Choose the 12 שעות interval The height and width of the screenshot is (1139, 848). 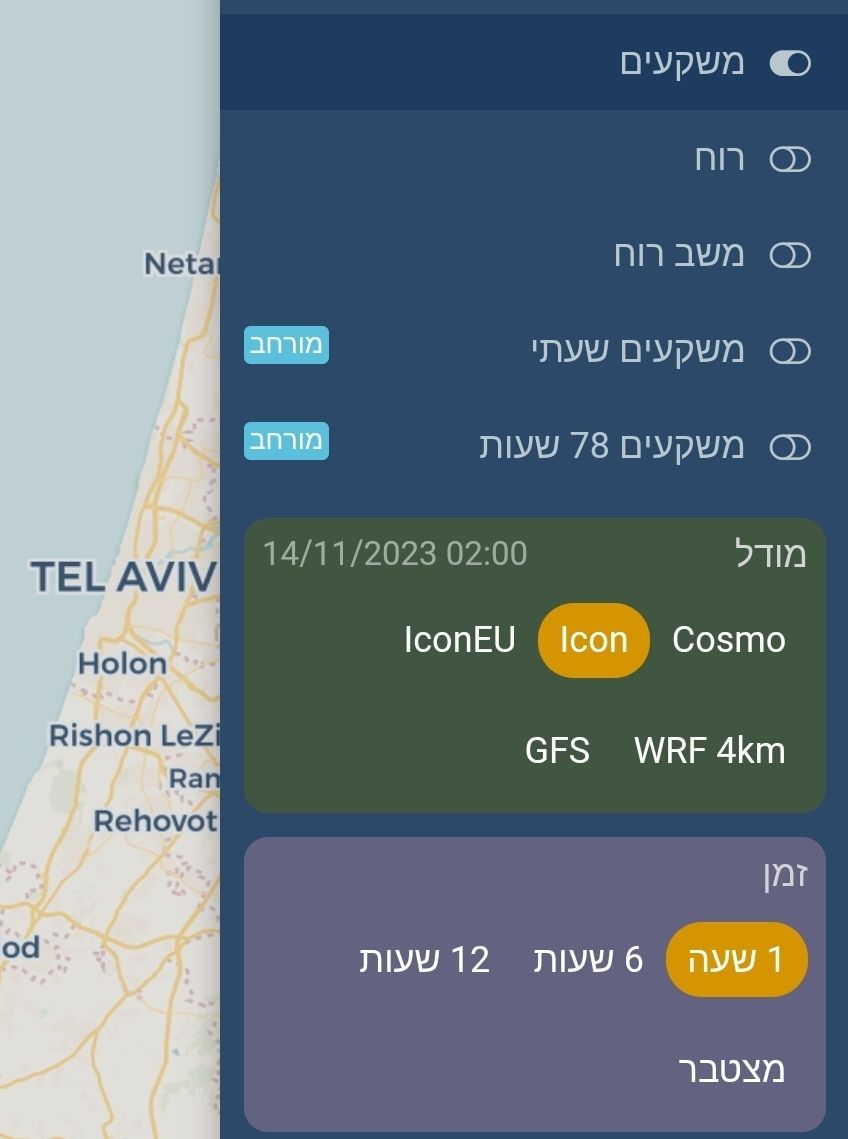point(424,960)
